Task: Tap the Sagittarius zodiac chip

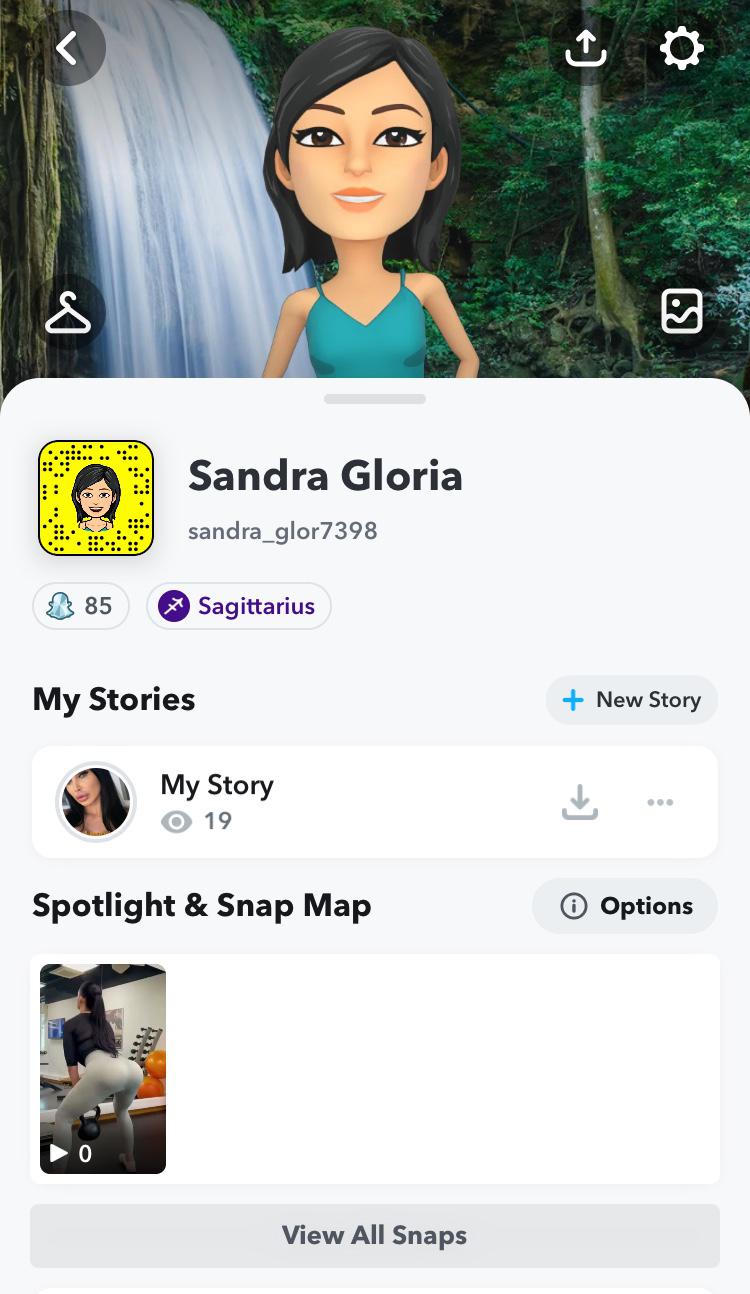Action: (x=239, y=606)
